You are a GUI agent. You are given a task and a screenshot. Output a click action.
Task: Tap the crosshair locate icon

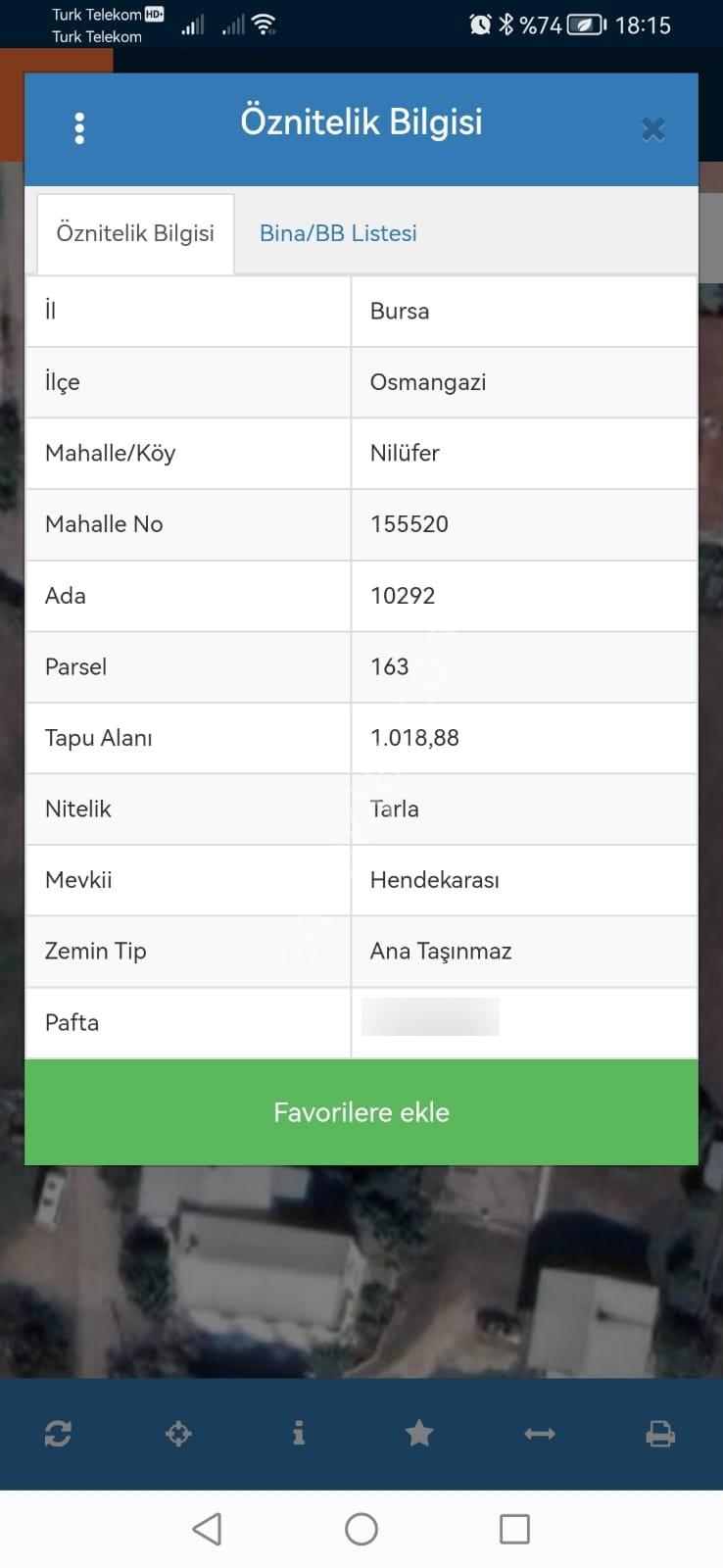click(178, 1434)
